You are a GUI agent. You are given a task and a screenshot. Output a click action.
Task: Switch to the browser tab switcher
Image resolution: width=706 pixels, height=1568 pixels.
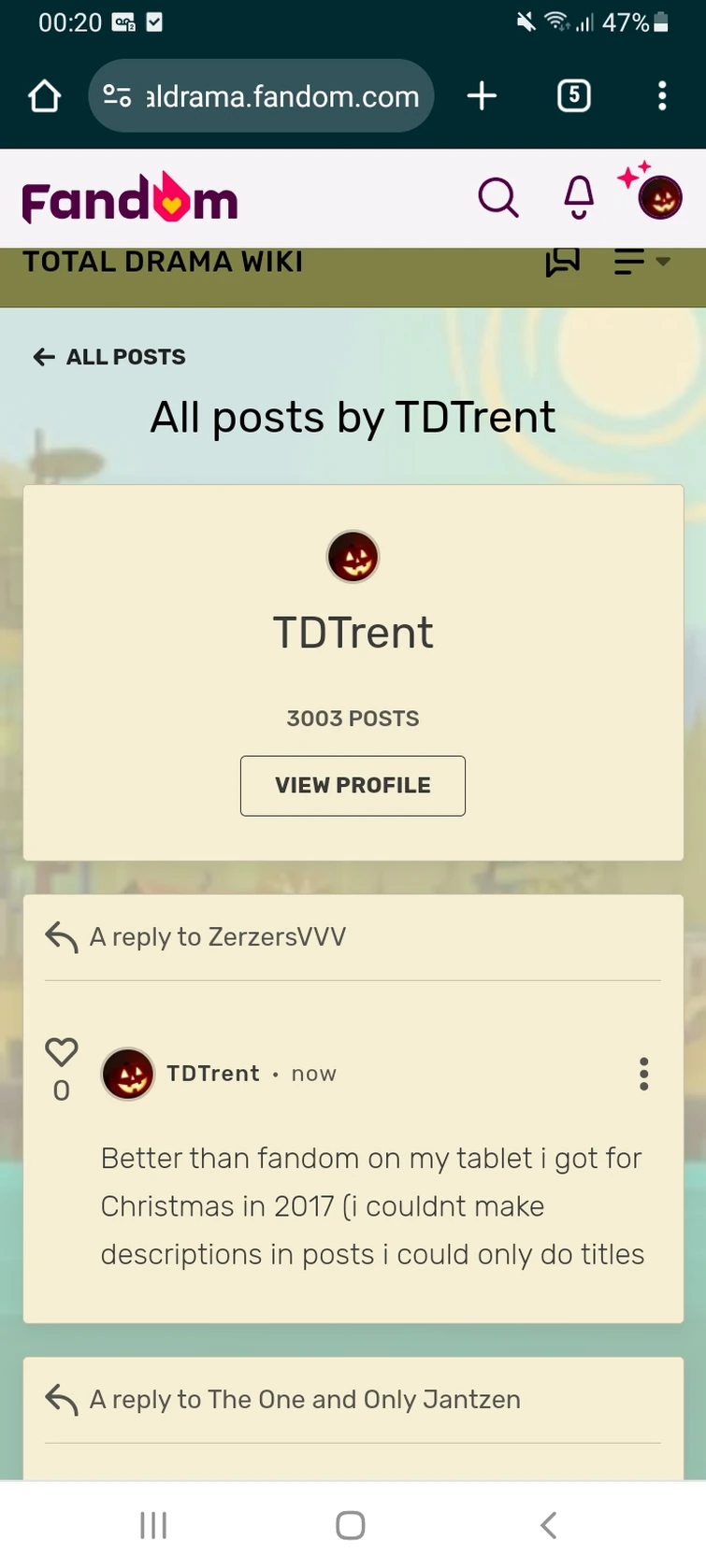pos(573,95)
